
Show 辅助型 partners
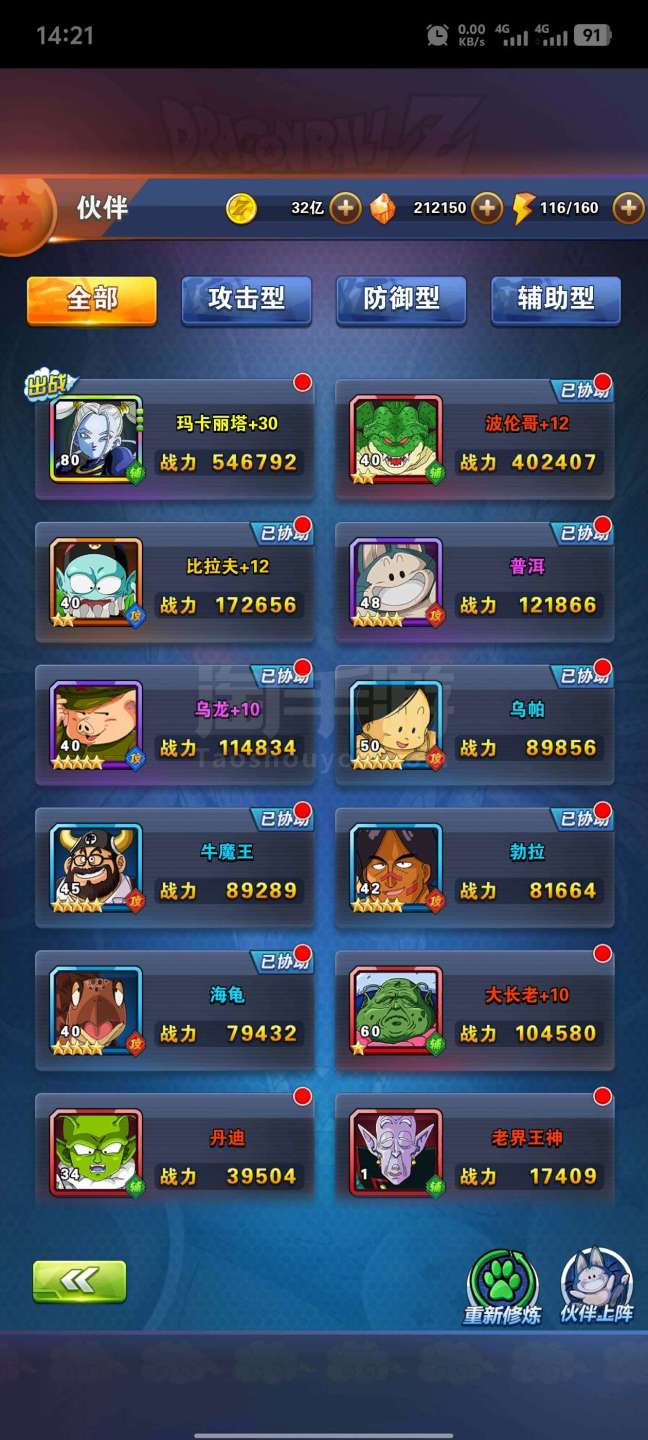coord(556,299)
